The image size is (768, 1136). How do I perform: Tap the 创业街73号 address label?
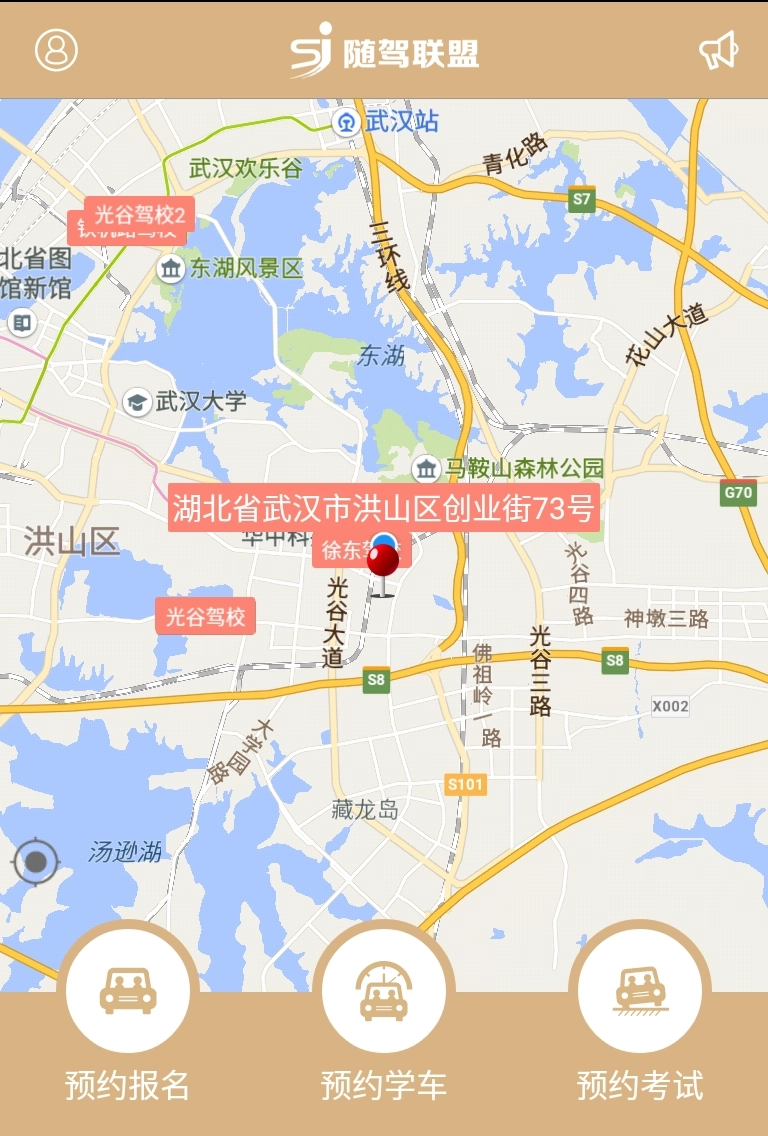(384, 508)
